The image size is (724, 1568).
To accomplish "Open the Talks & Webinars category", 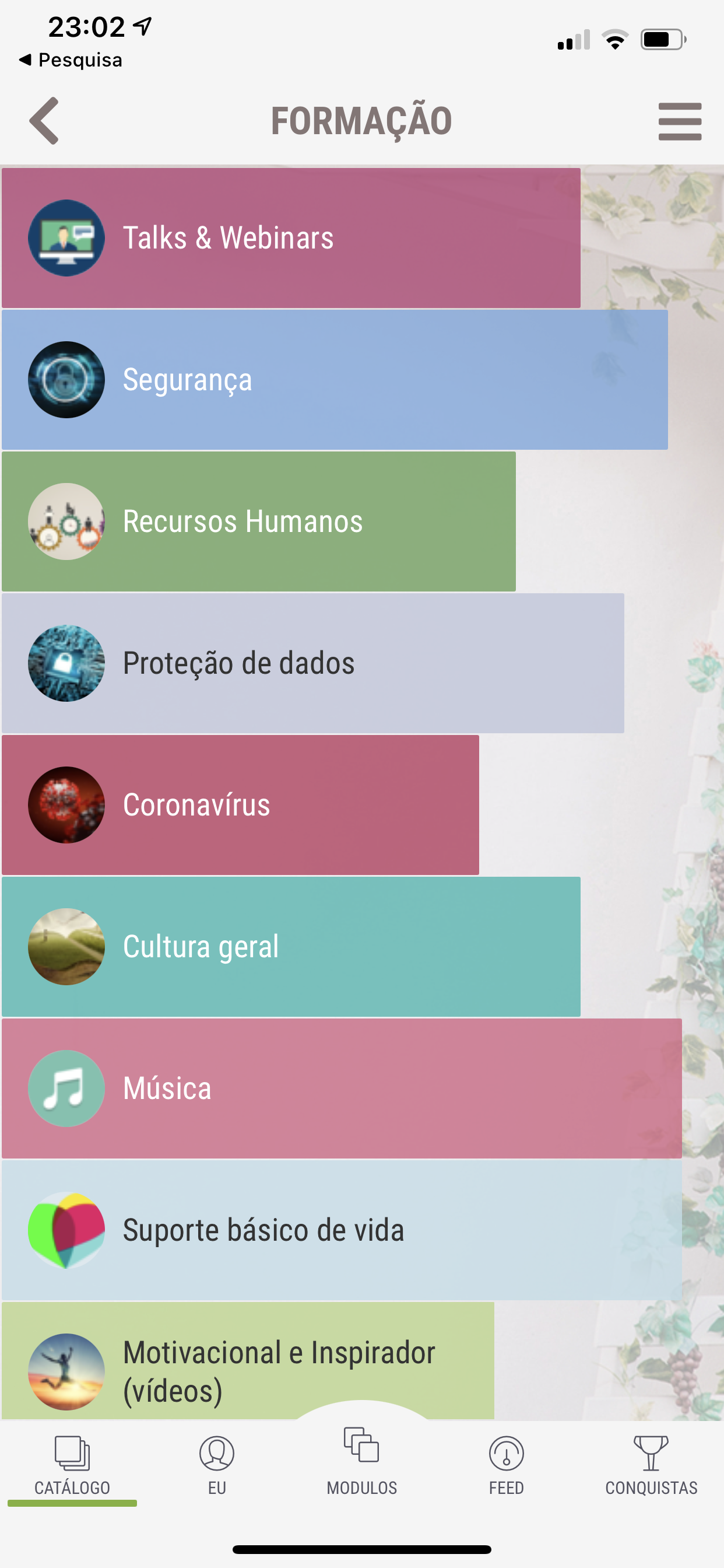I will (290, 238).
